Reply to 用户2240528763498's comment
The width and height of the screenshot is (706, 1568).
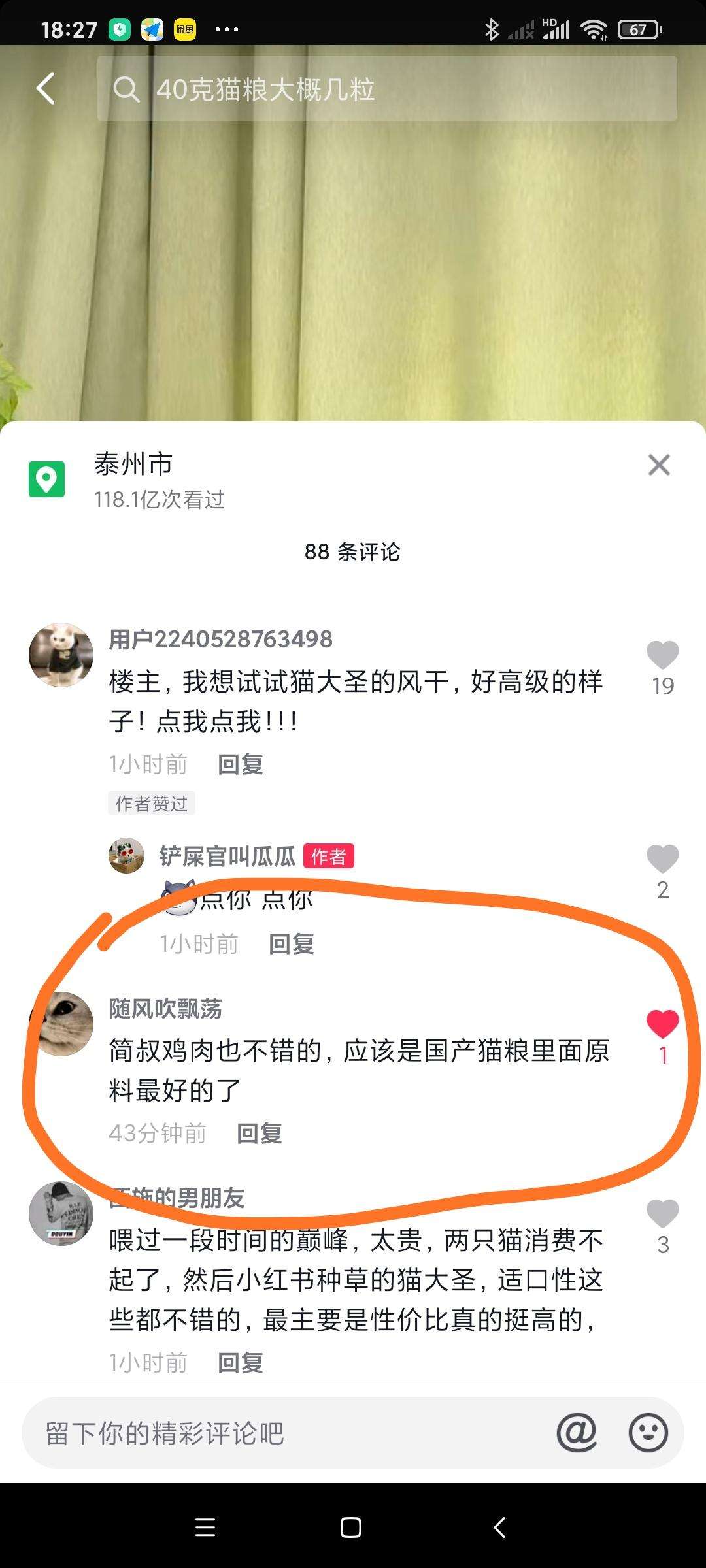(240, 764)
